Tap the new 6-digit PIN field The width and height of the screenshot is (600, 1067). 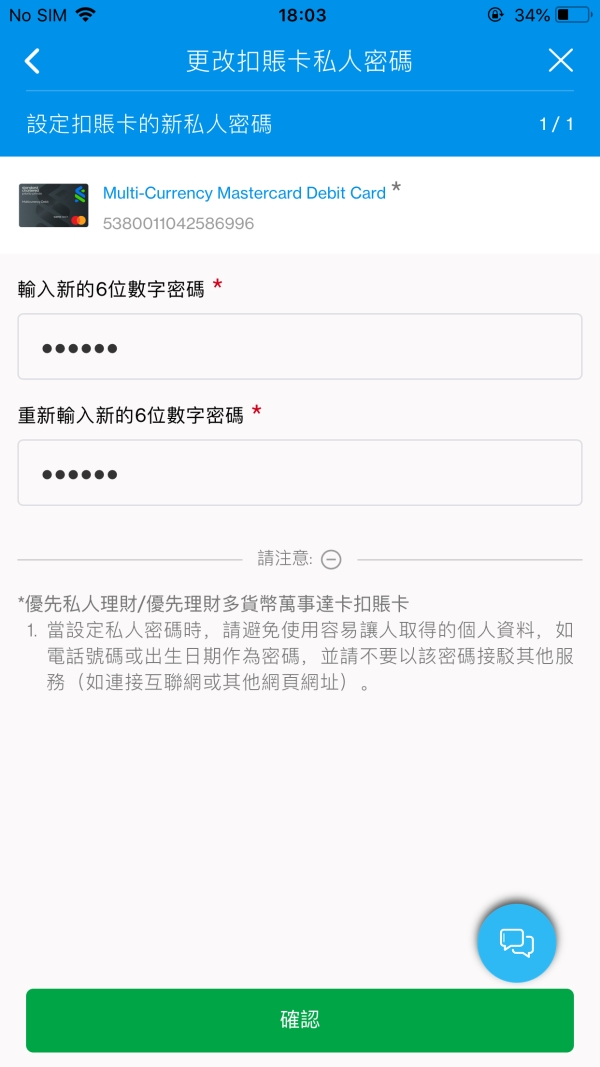click(300, 347)
